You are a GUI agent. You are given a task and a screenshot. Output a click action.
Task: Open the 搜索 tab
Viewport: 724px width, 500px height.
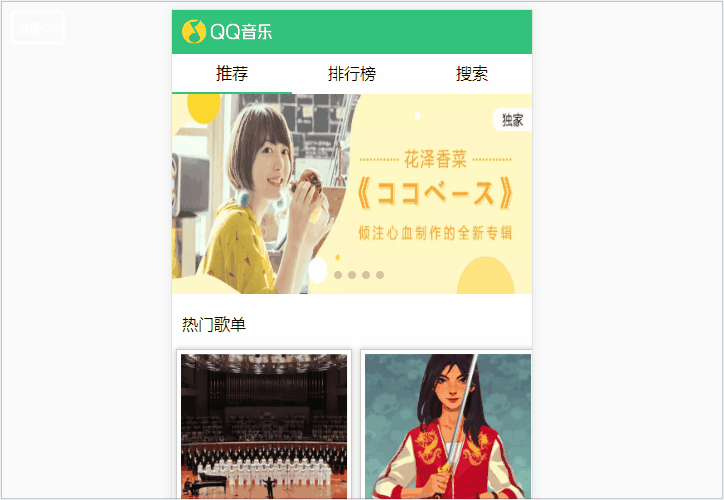[472, 74]
